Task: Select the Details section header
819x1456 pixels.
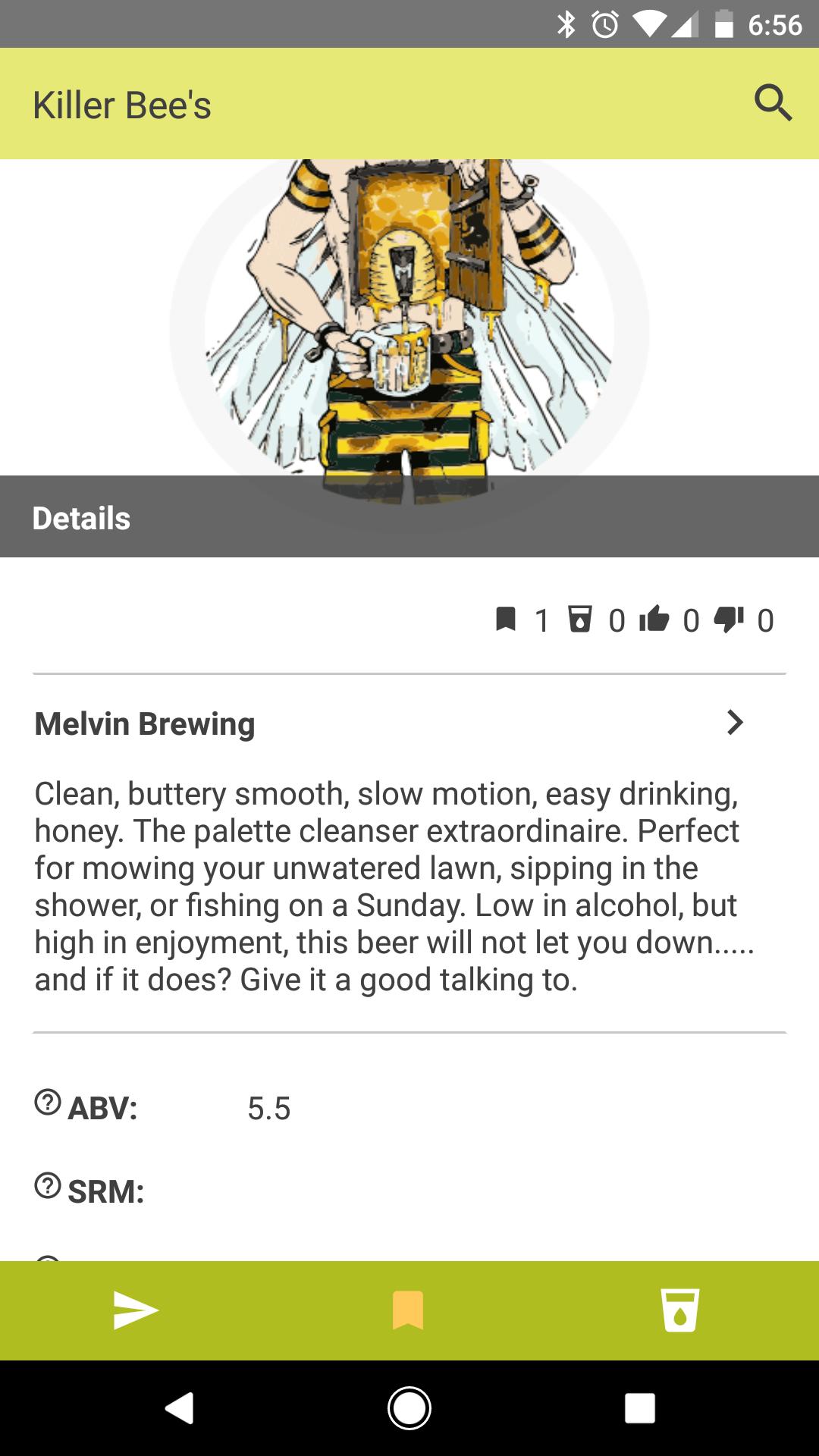Action: (x=81, y=517)
